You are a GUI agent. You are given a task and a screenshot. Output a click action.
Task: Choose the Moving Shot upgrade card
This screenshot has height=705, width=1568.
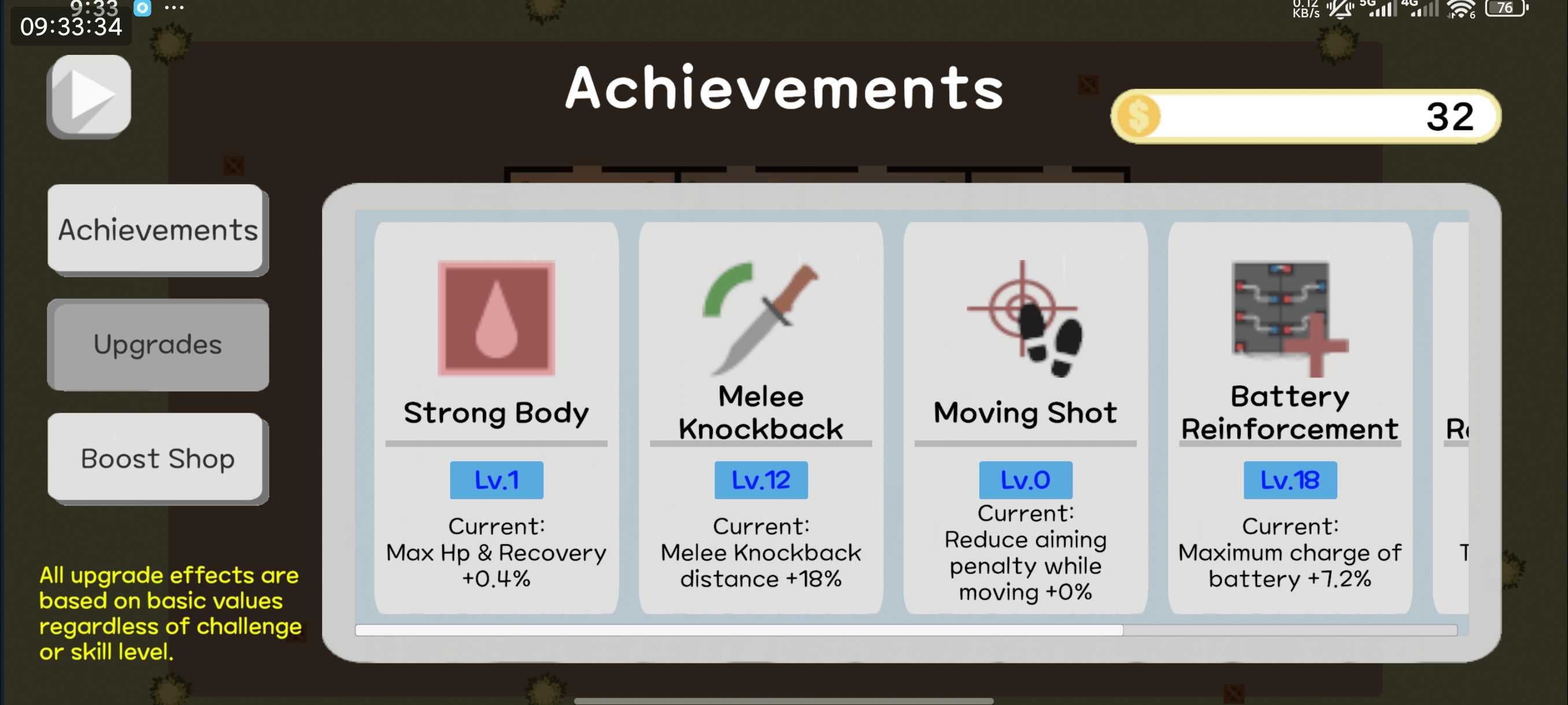point(1025,417)
